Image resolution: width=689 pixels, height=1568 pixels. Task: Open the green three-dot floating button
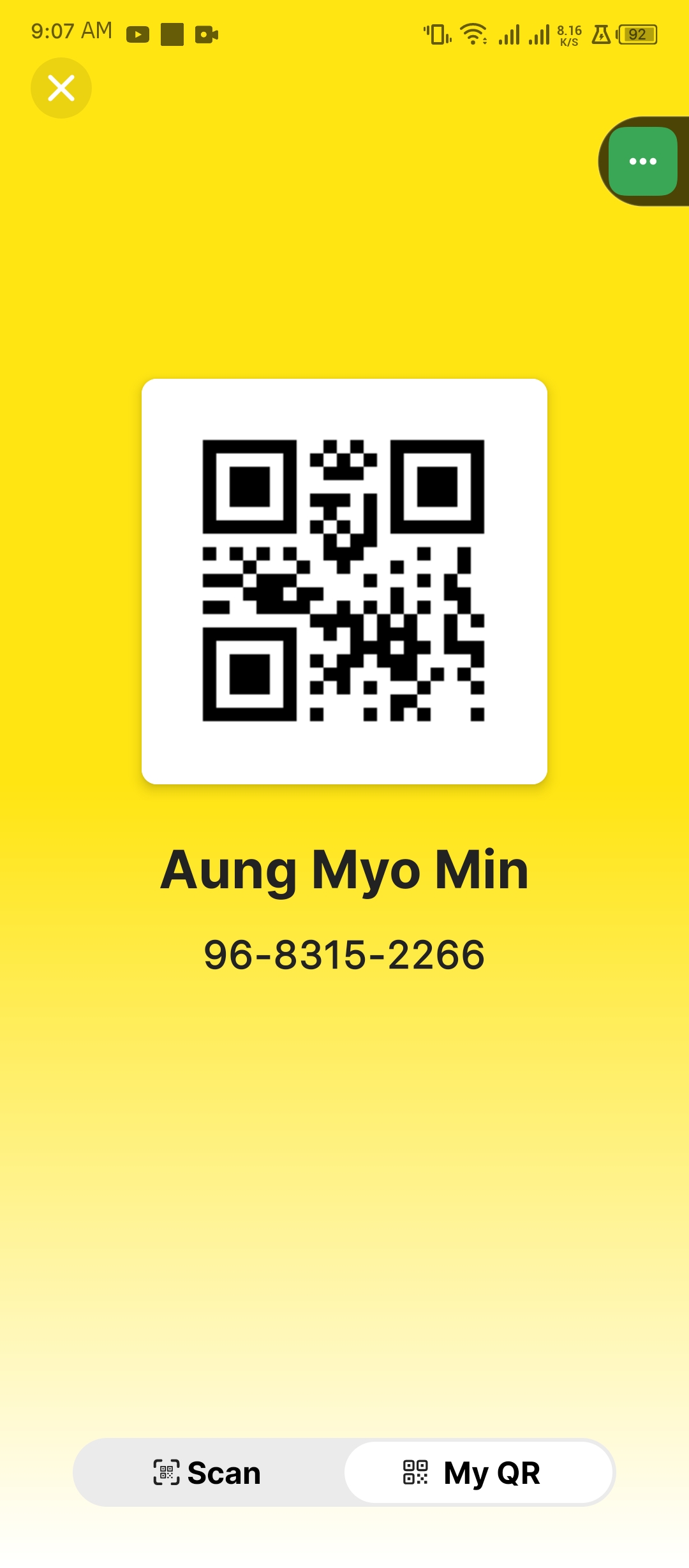(x=642, y=161)
